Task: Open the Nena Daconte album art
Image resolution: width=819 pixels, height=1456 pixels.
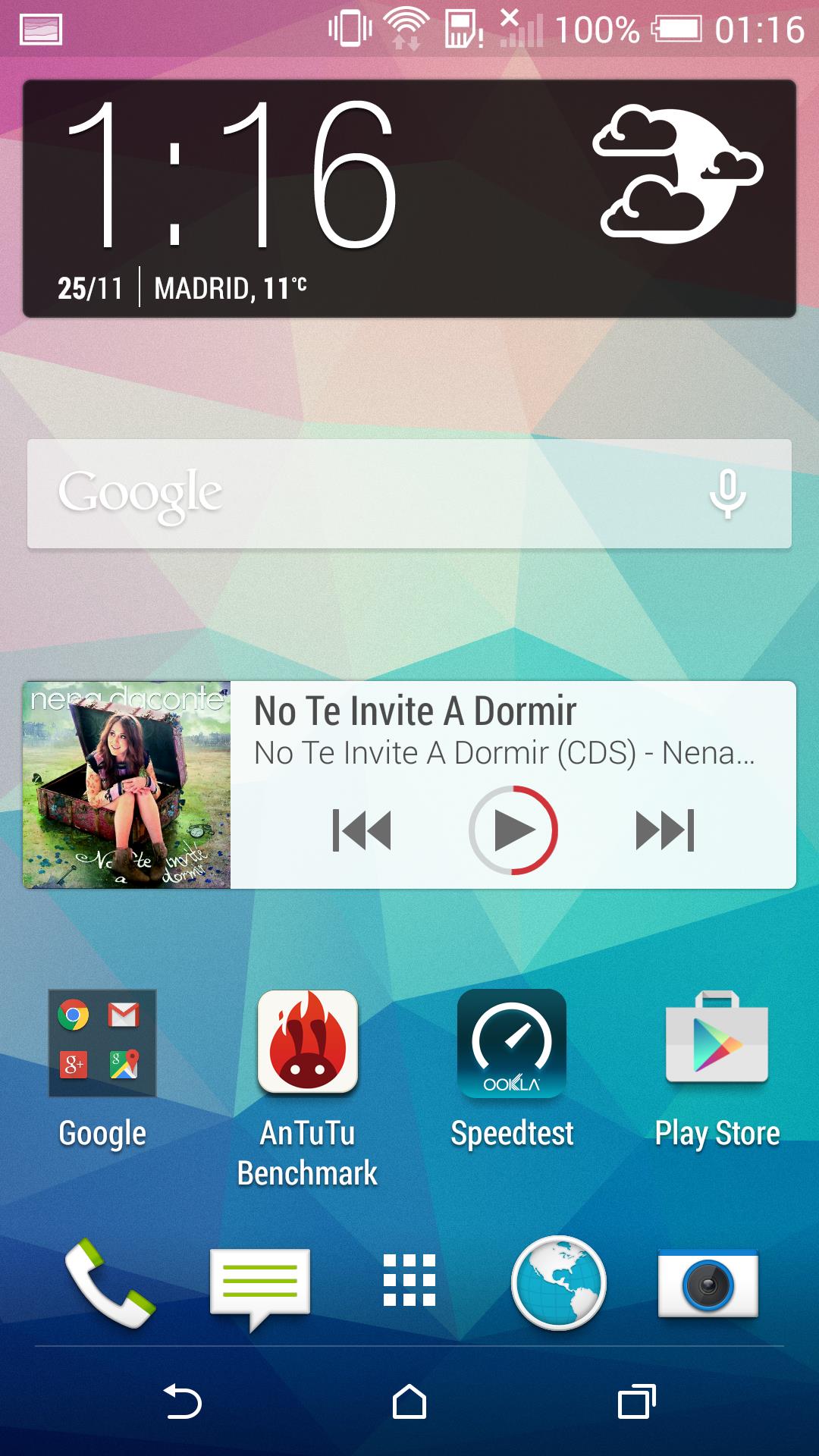Action: (127, 785)
